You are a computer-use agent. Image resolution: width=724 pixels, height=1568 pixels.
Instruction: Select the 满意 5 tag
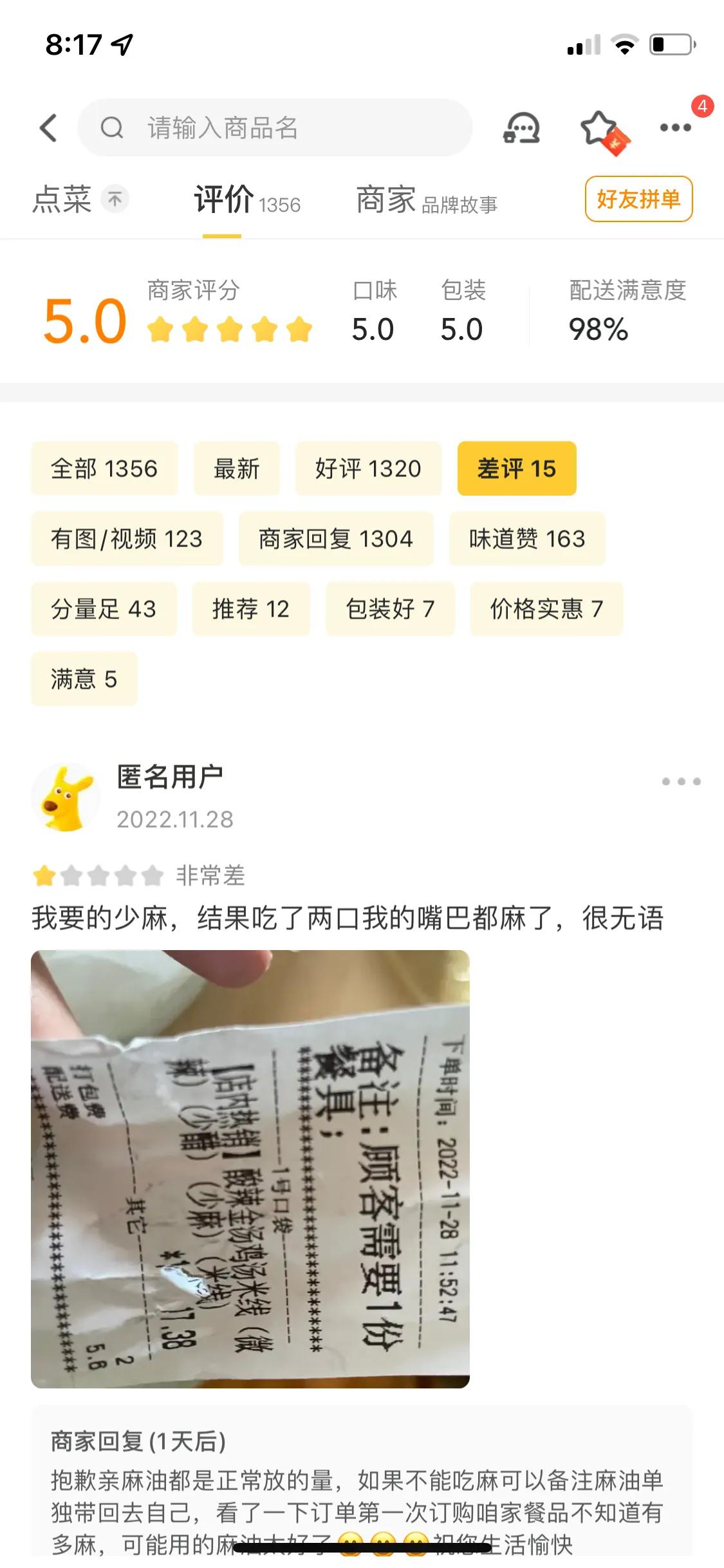tap(84, 678)
